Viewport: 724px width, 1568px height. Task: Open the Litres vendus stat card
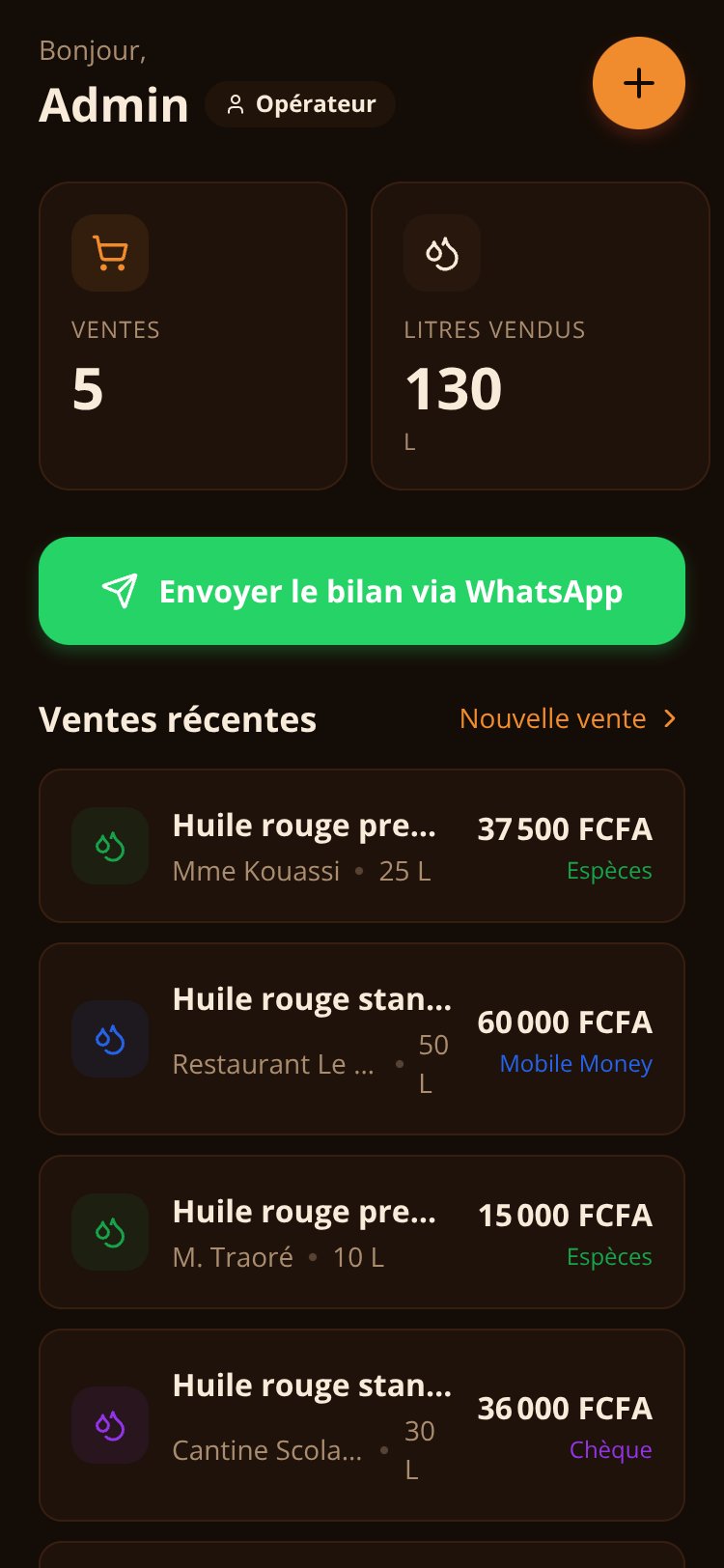point(541,336)
